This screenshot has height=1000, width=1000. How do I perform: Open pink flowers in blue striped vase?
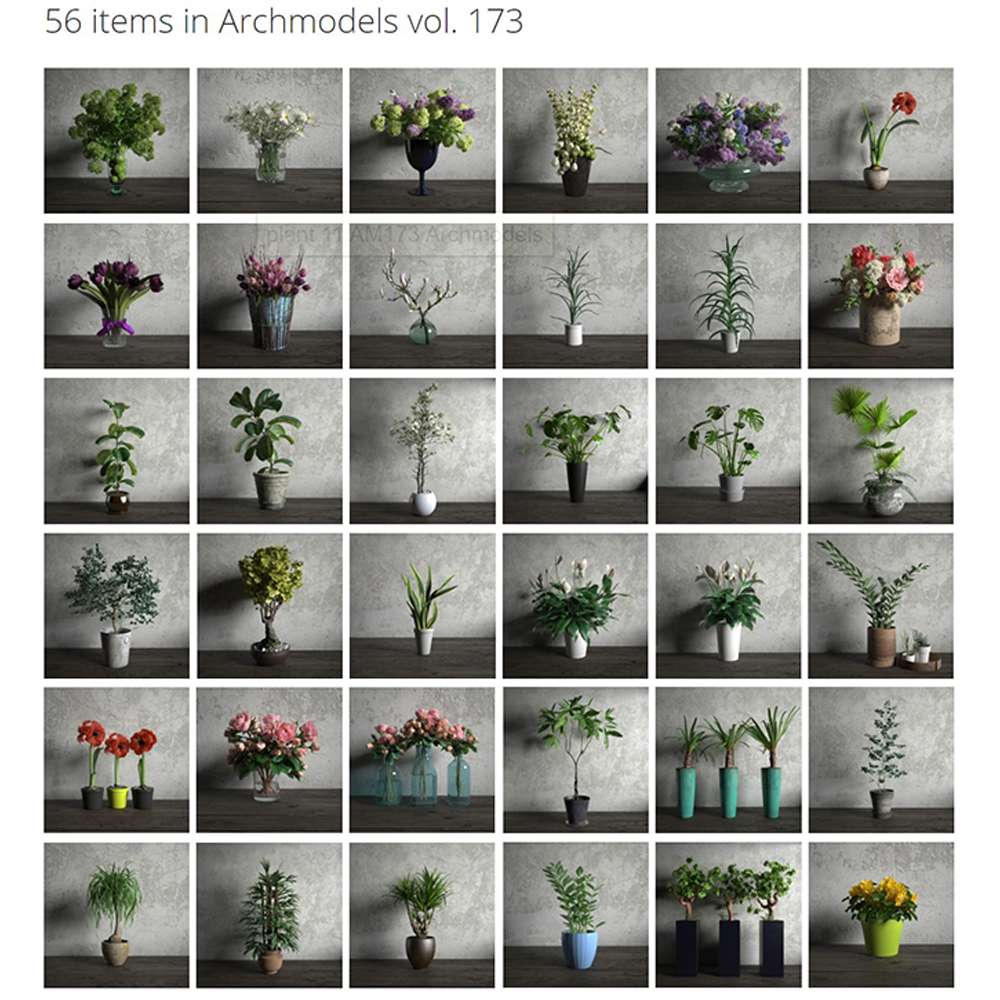tap(269, 295)
